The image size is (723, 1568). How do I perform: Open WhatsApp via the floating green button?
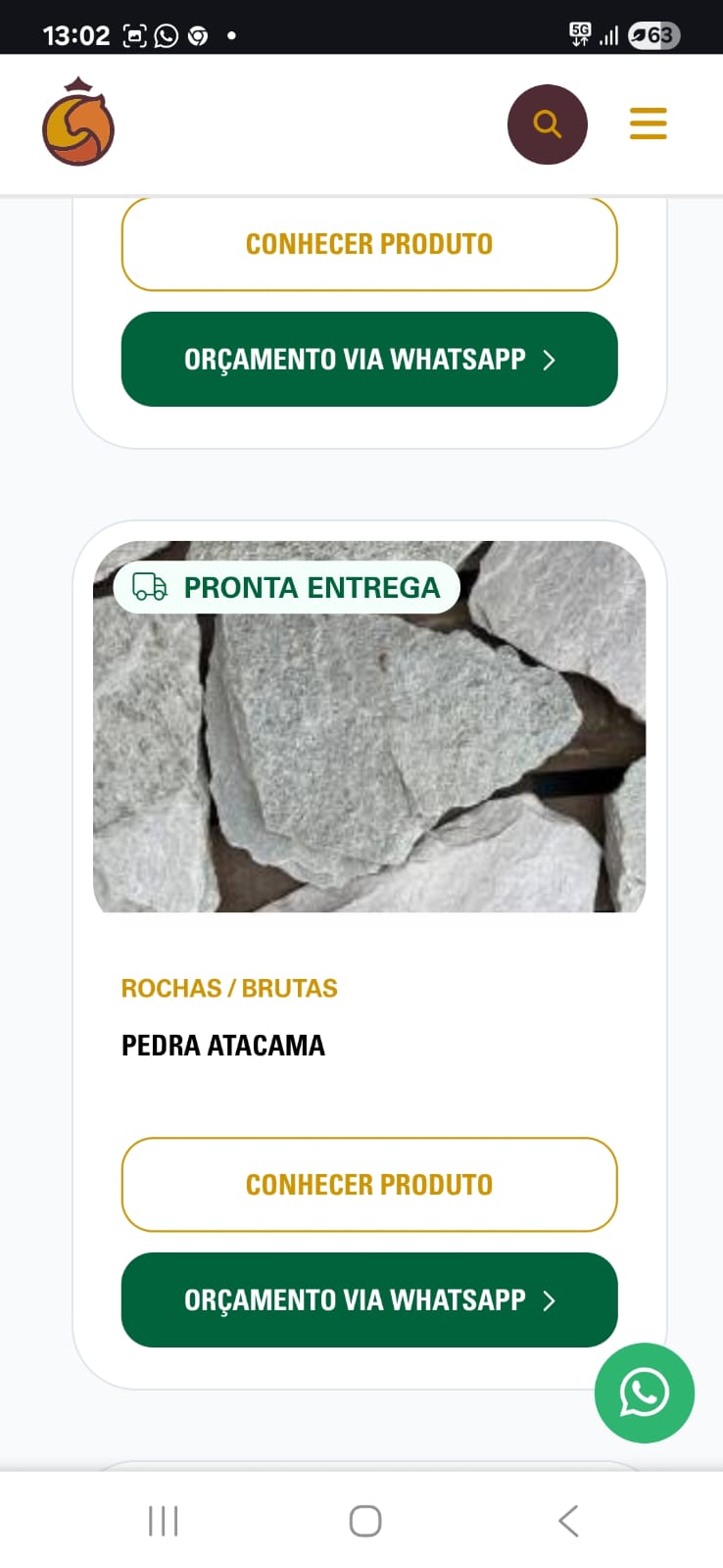[x=644, y=1393]
